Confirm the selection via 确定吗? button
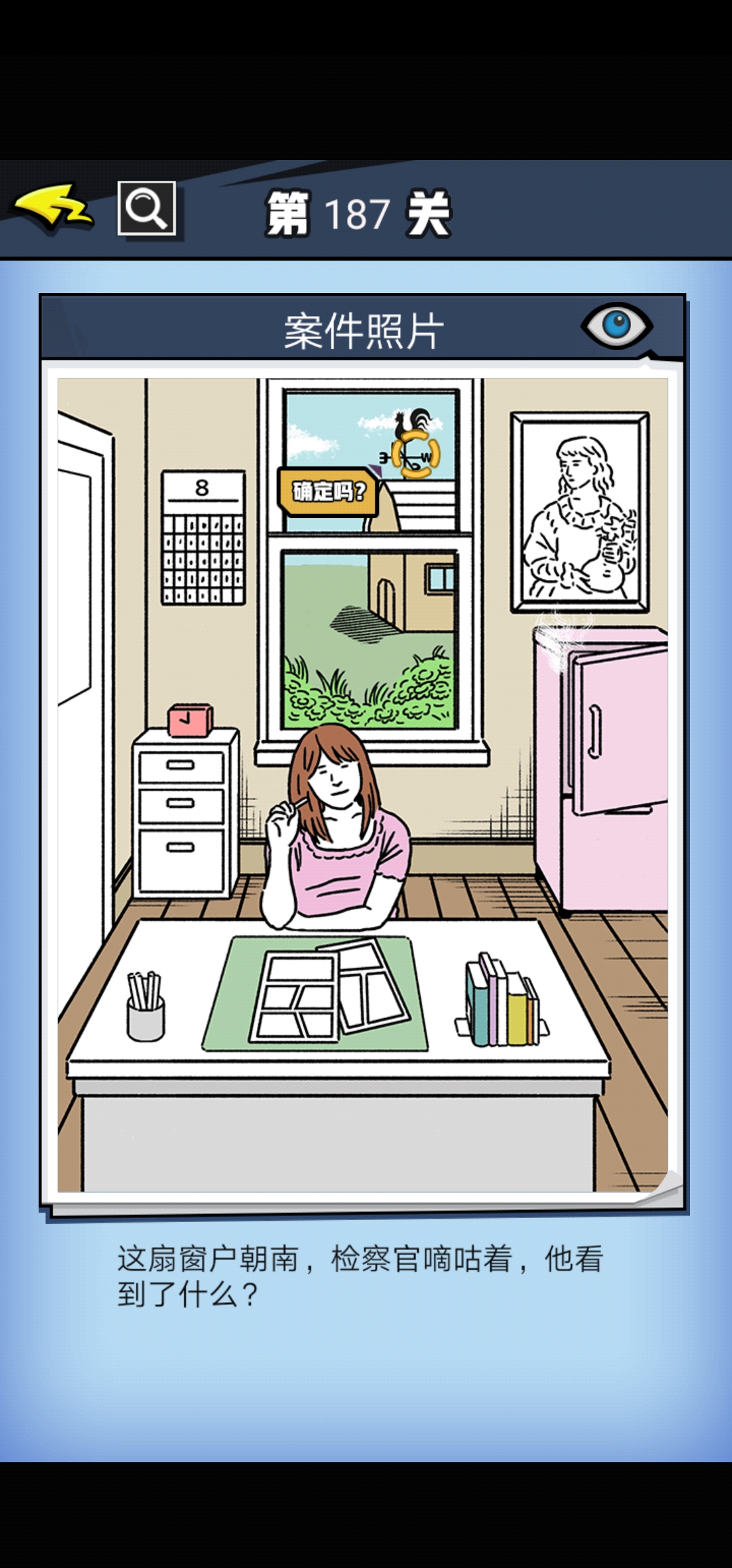732x1568 pixels. coord(329,491)
